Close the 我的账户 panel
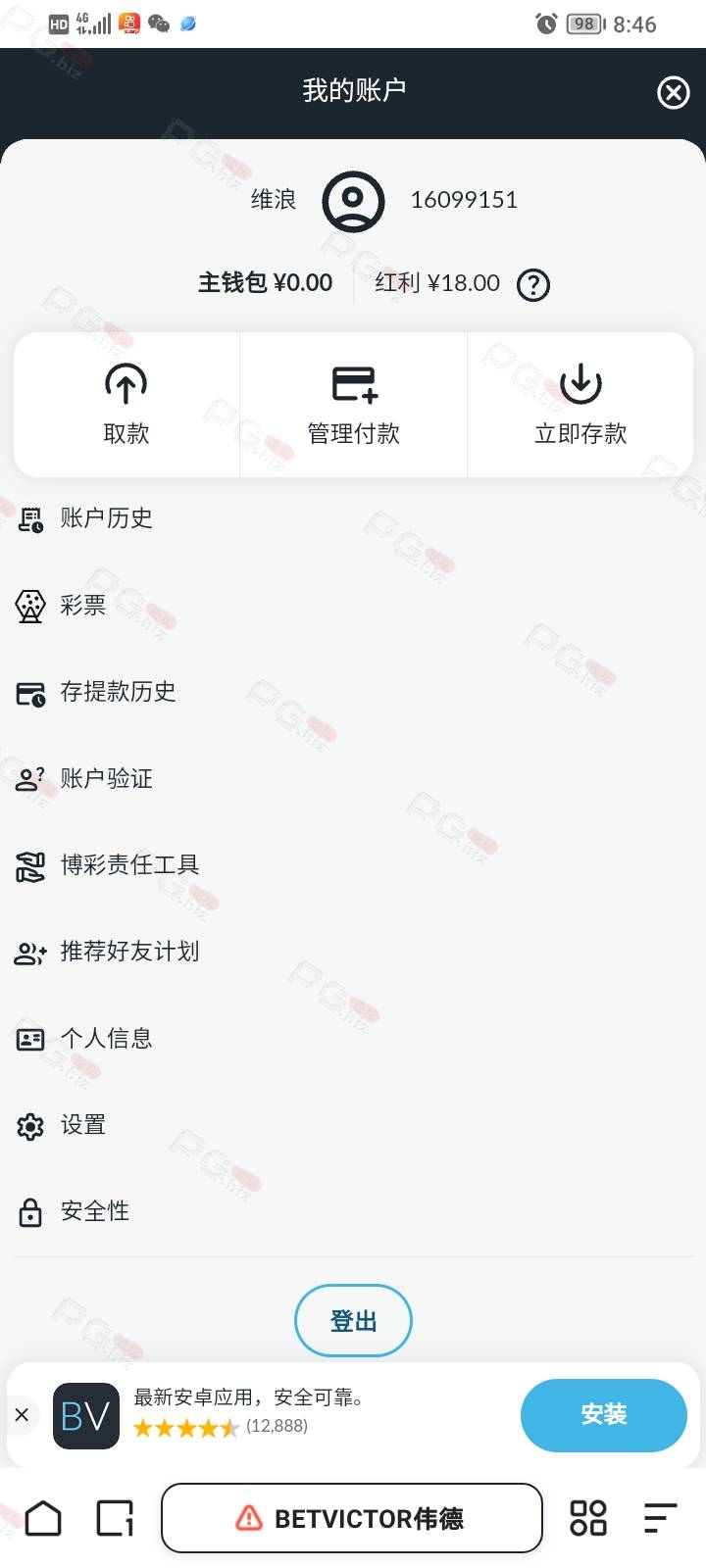 (673, 93)
